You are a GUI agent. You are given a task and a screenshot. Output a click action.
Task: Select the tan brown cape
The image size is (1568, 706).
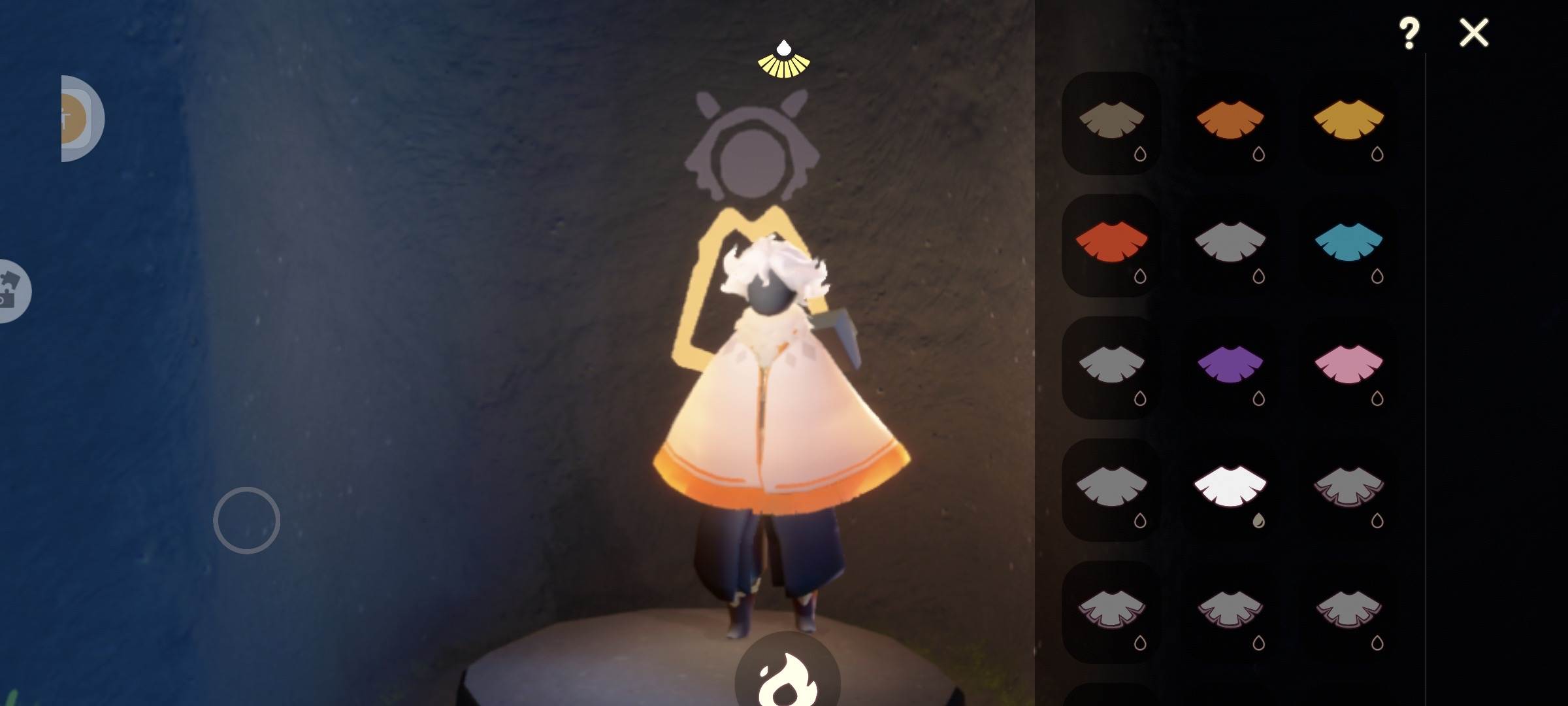1111,121
